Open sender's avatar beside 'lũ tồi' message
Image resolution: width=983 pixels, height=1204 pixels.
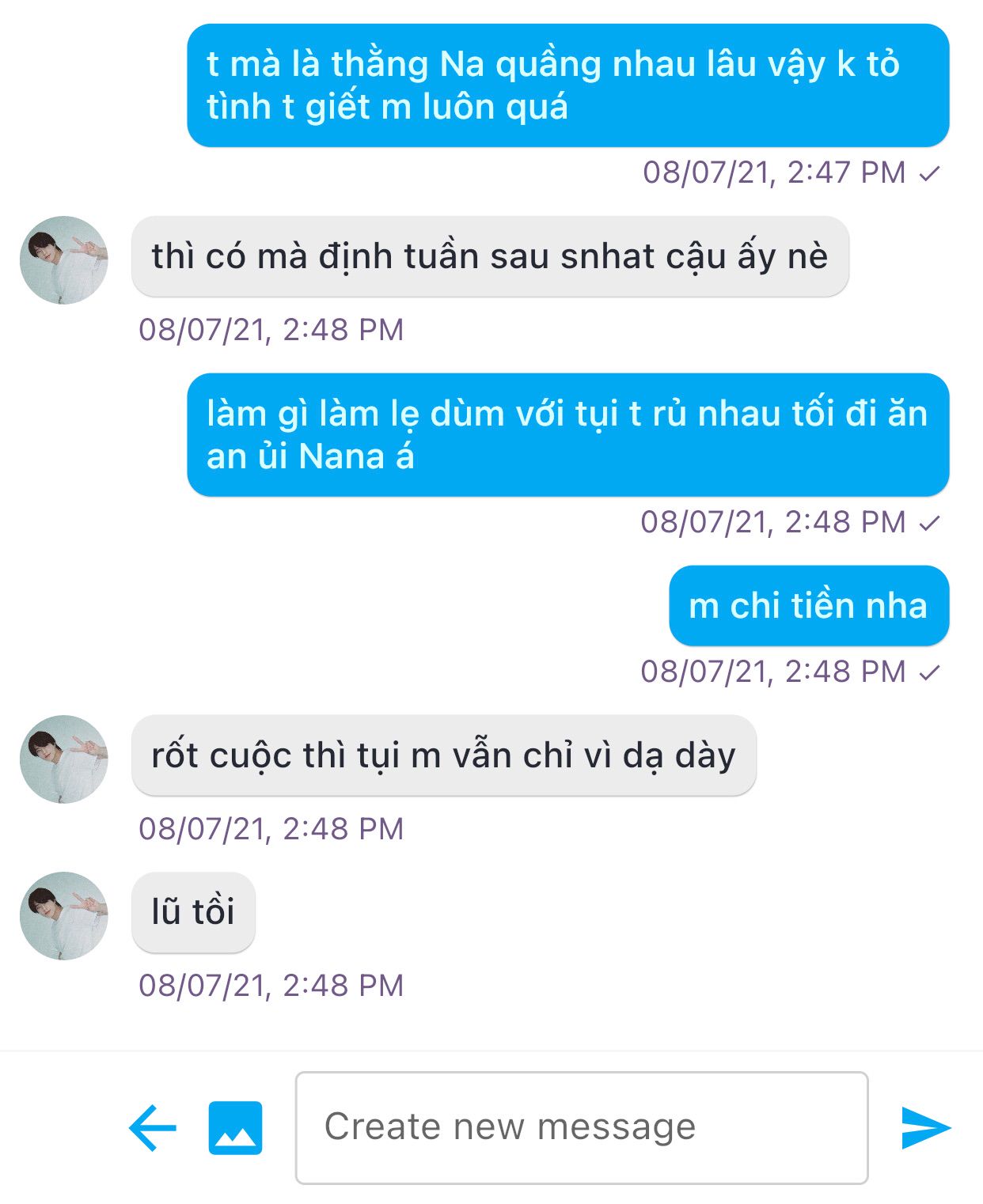pos(63,915)
